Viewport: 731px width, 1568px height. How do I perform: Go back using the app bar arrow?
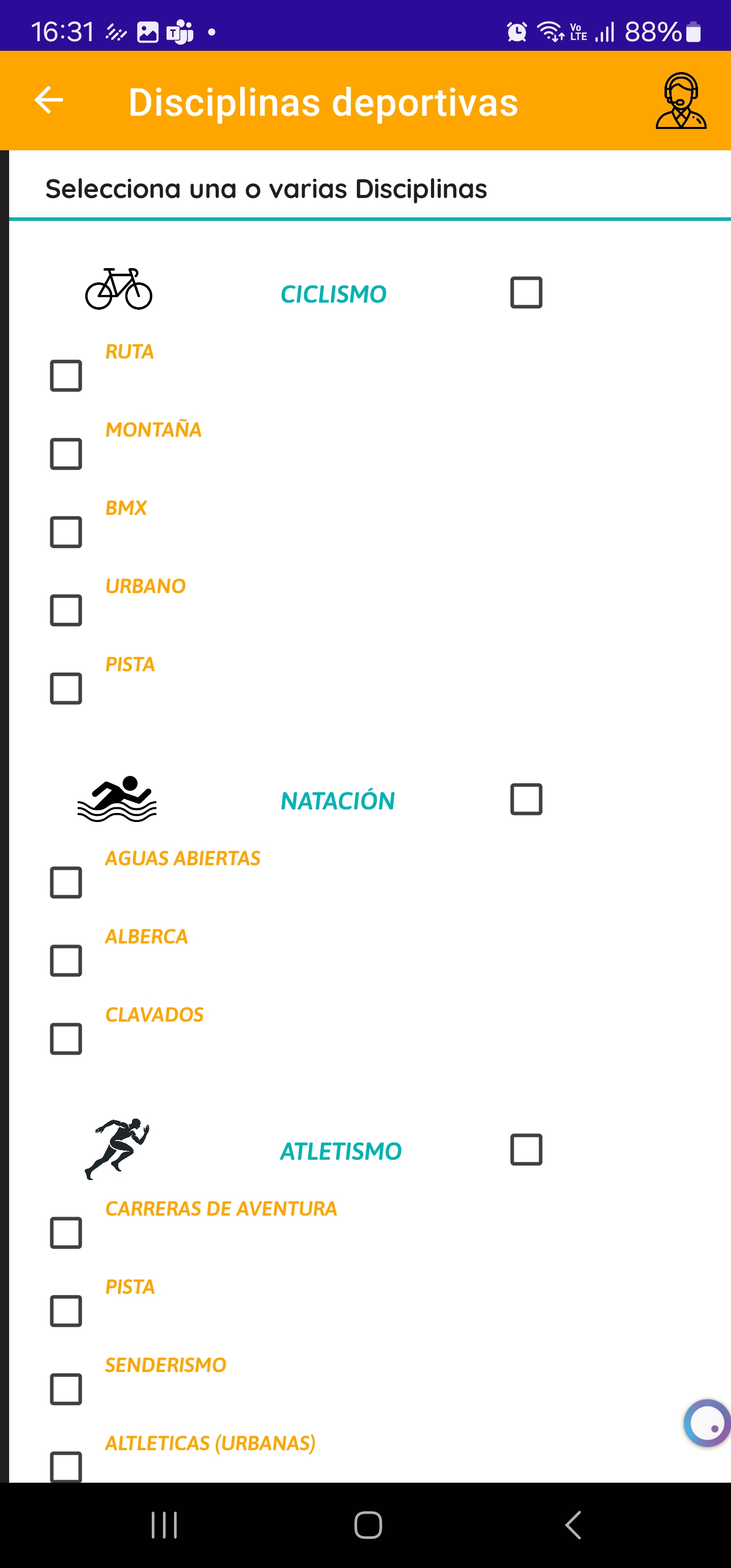[49, 101]
